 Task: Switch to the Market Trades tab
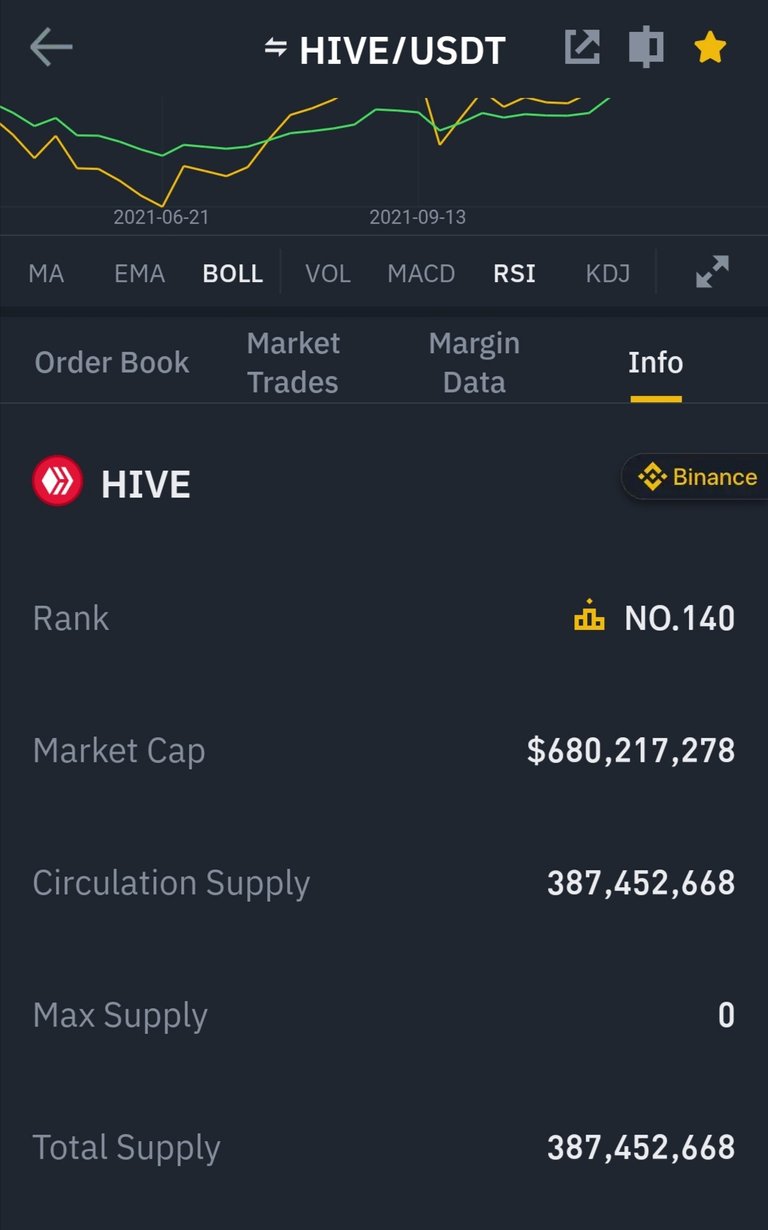pyautogui.click(x=293, y=362)
